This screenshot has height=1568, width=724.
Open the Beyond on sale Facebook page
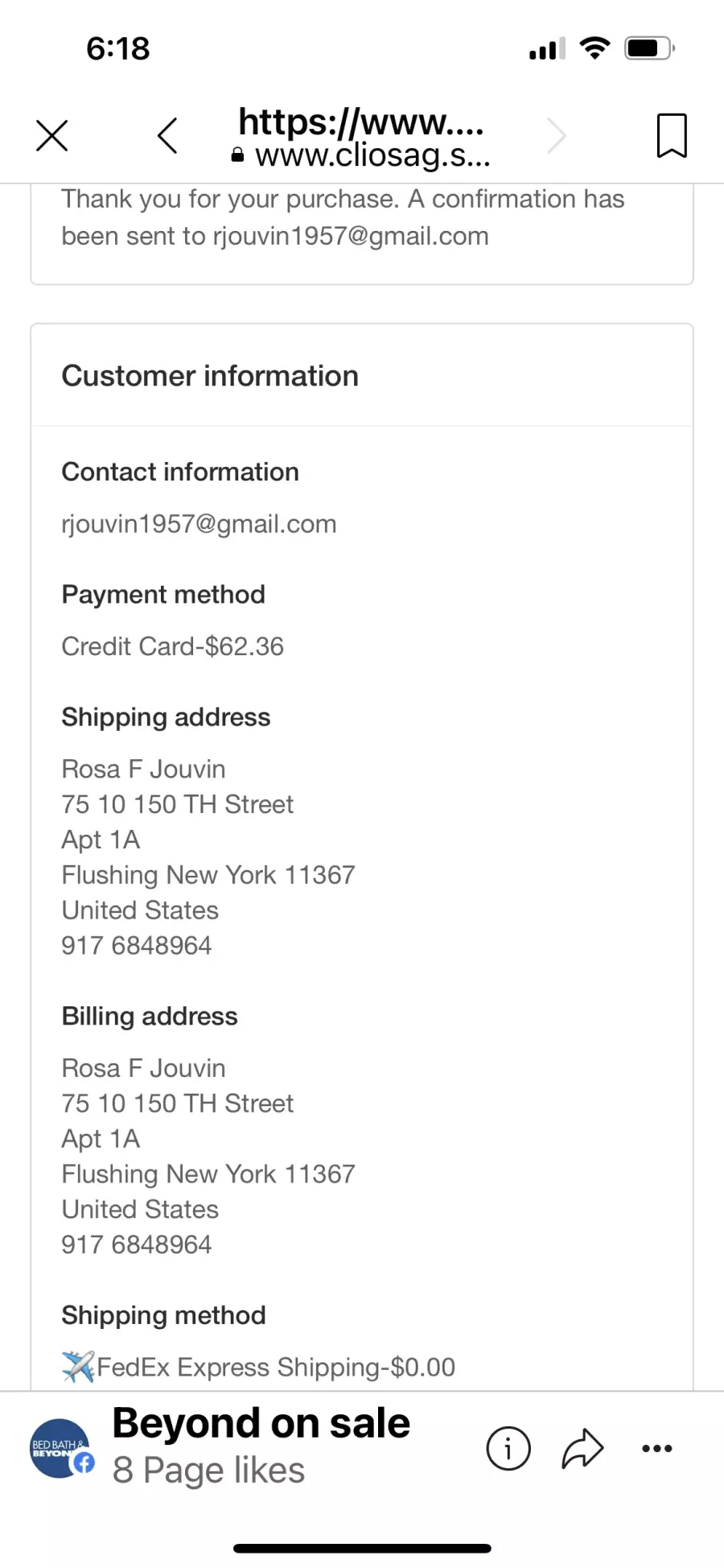click(261, 1446)
